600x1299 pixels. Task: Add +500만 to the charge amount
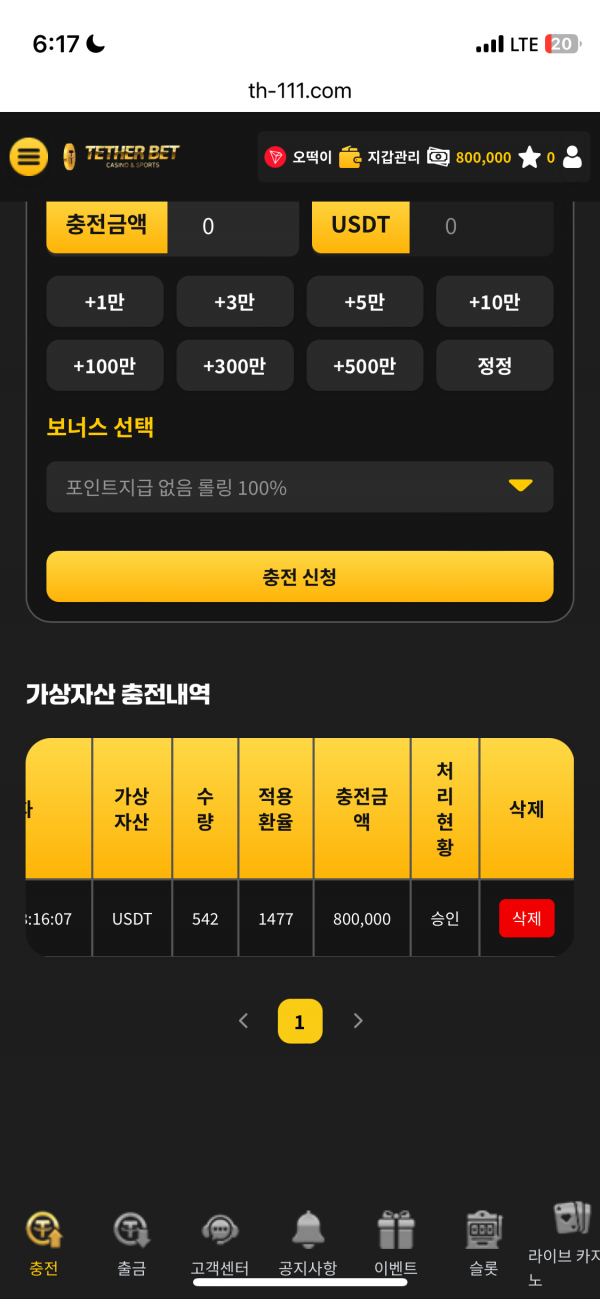(x=365, y=366)
